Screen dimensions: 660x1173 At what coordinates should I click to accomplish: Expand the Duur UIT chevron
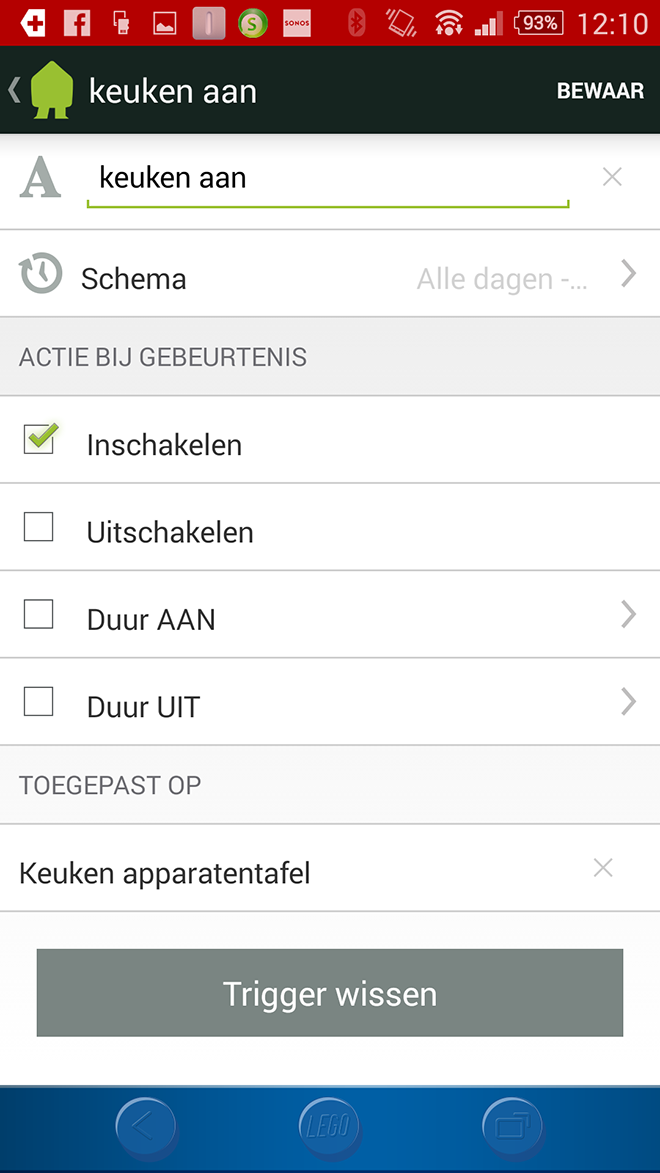coord(629,702)
